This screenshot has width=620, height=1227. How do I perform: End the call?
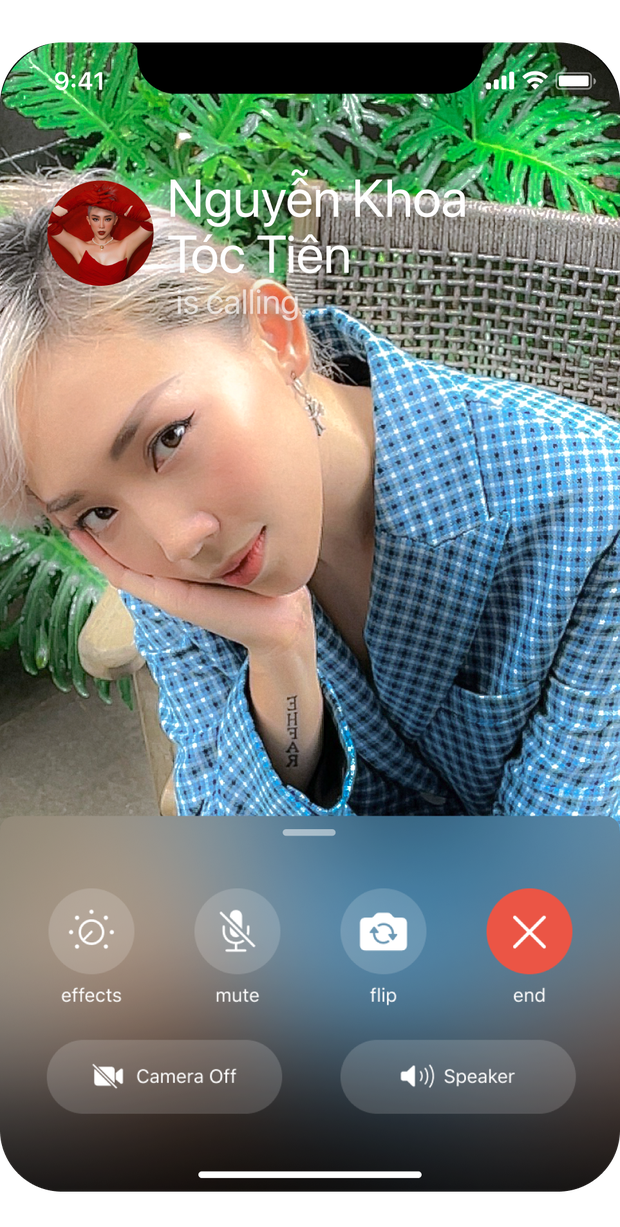529,931
